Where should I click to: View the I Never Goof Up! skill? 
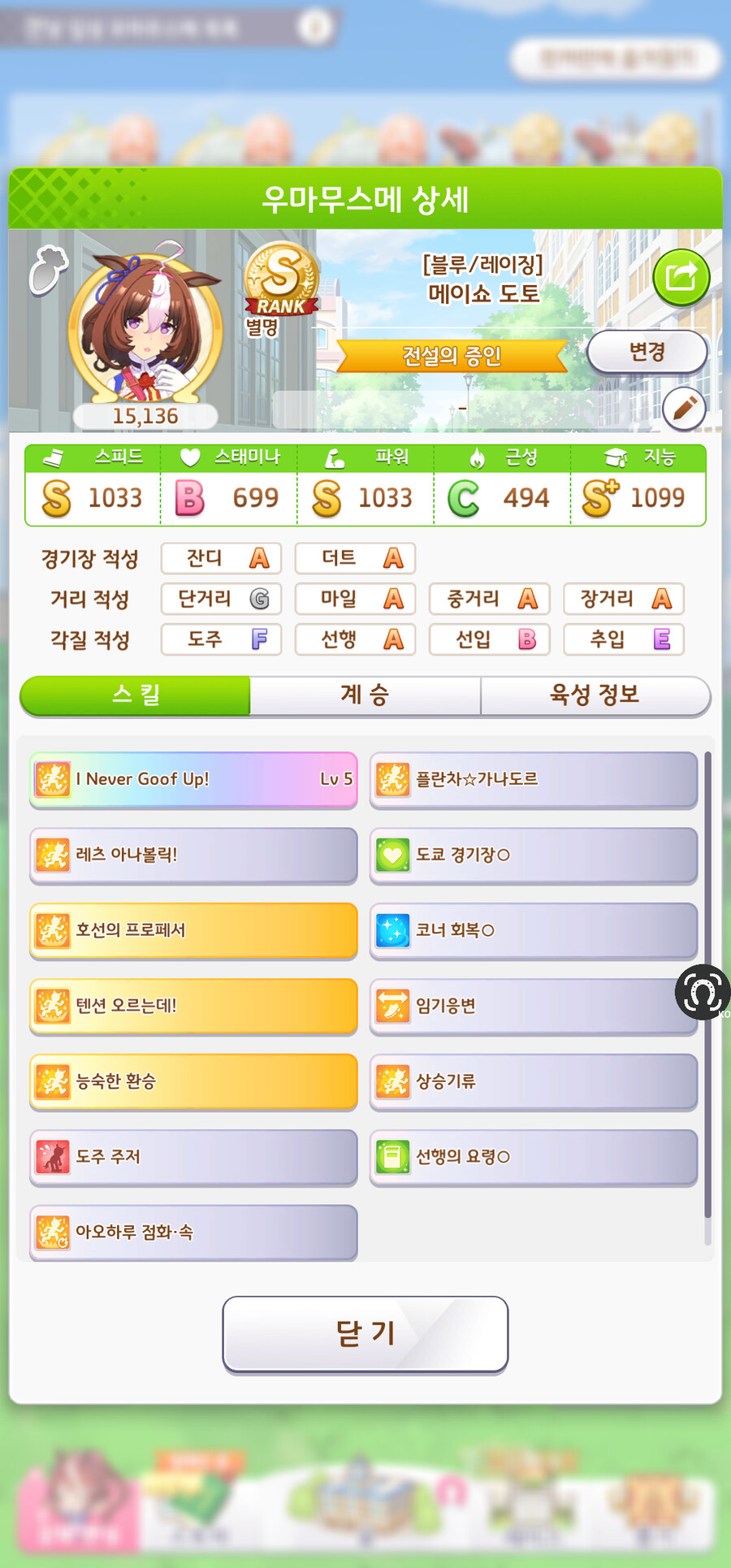193,780
